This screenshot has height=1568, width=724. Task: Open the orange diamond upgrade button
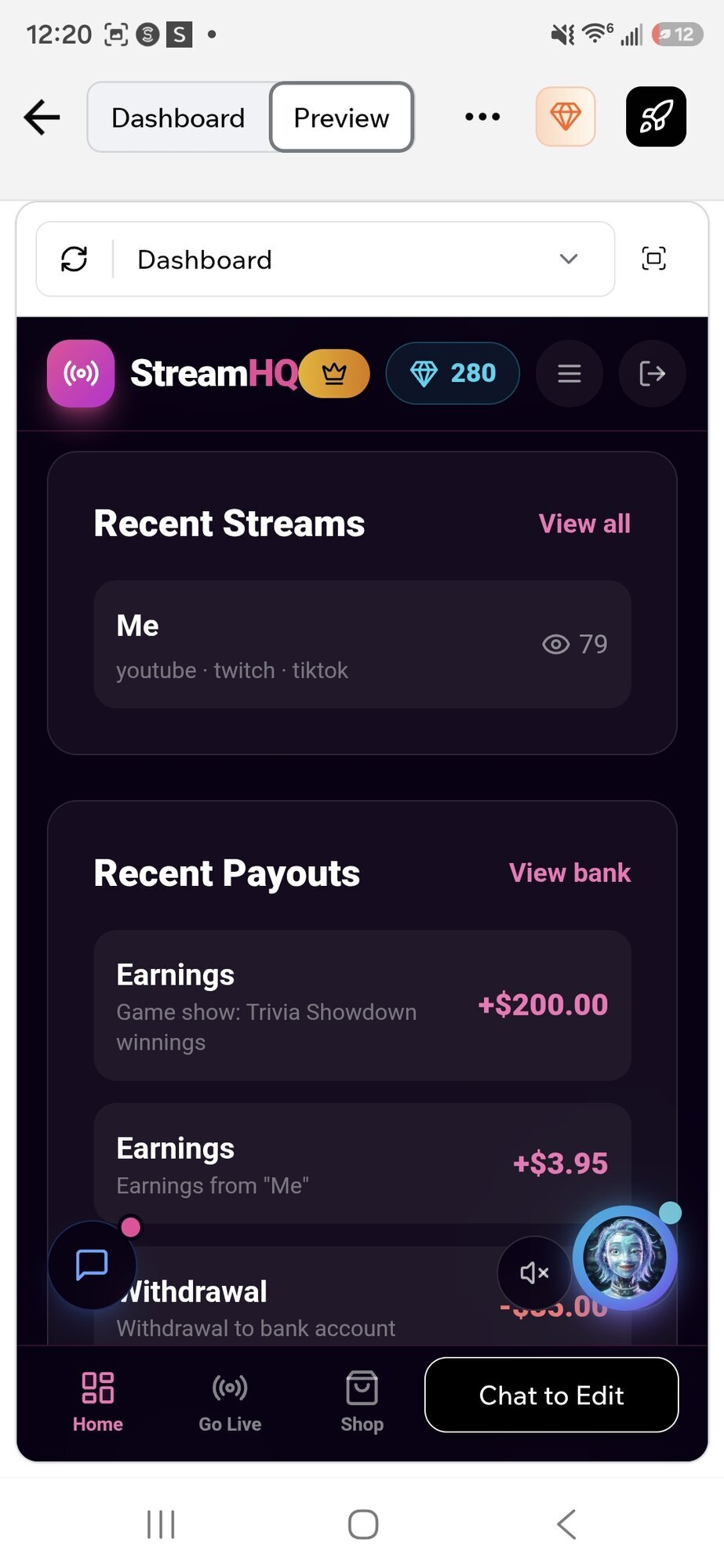point(566,117)
